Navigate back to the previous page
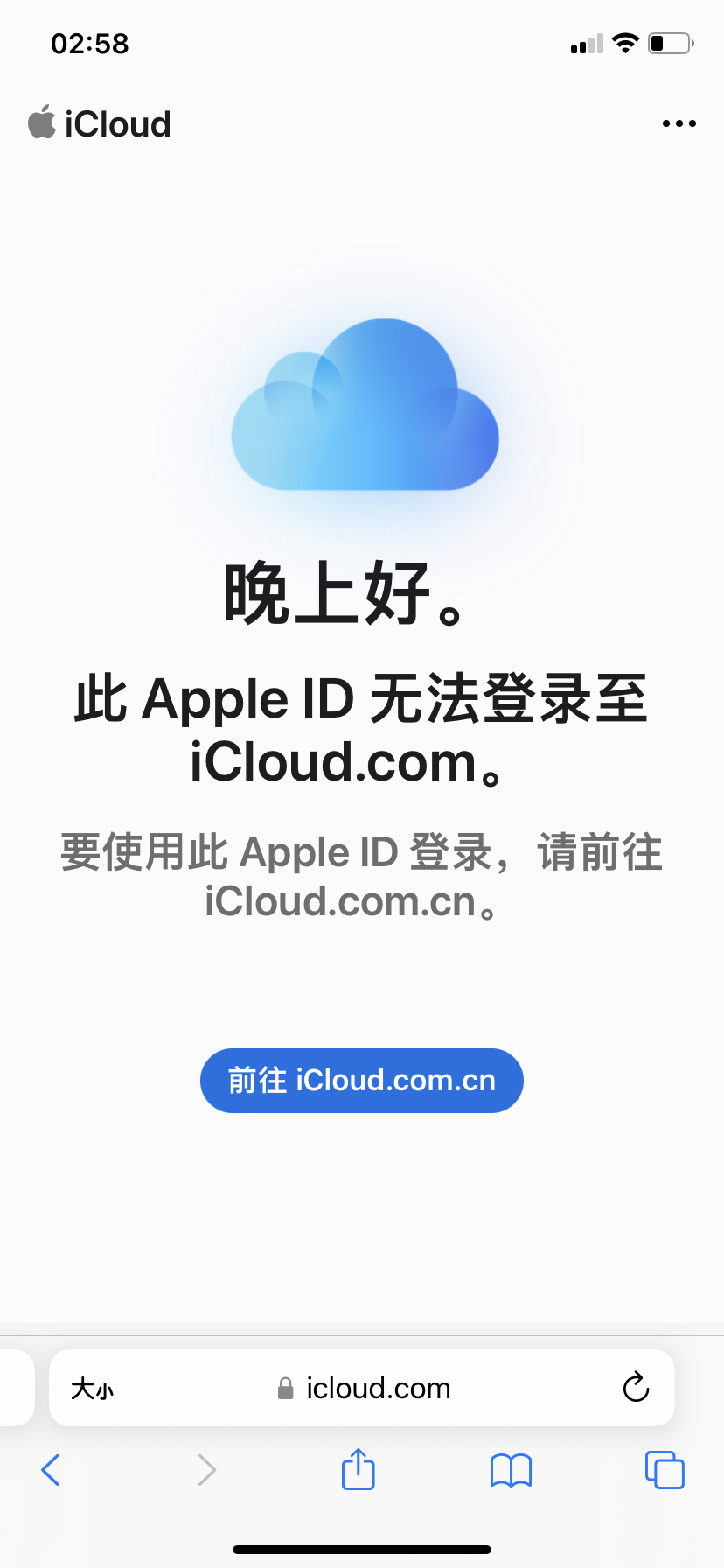This screenshot has height=1568, width=724. 50,1470
